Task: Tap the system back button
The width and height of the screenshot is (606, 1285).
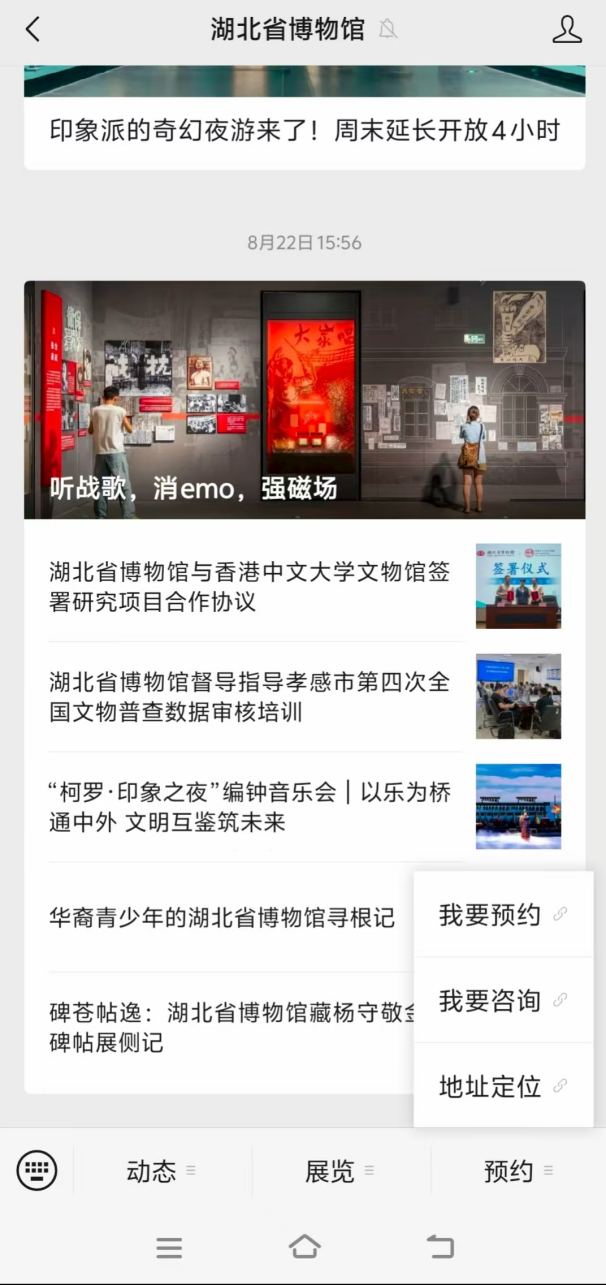Action: click(440, 1247)
